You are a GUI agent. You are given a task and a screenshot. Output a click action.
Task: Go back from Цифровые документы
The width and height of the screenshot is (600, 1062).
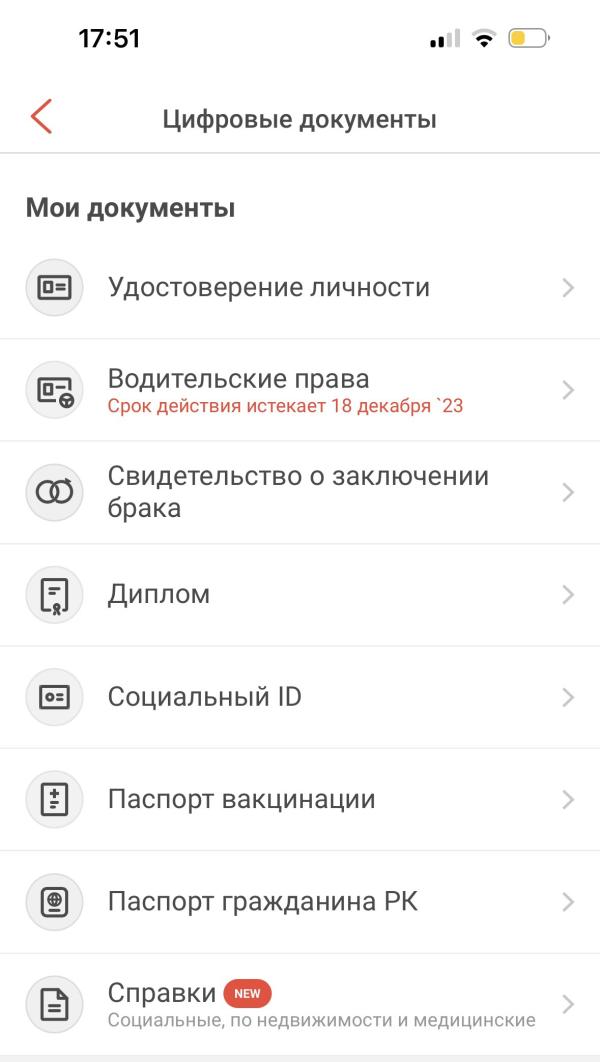41,118
